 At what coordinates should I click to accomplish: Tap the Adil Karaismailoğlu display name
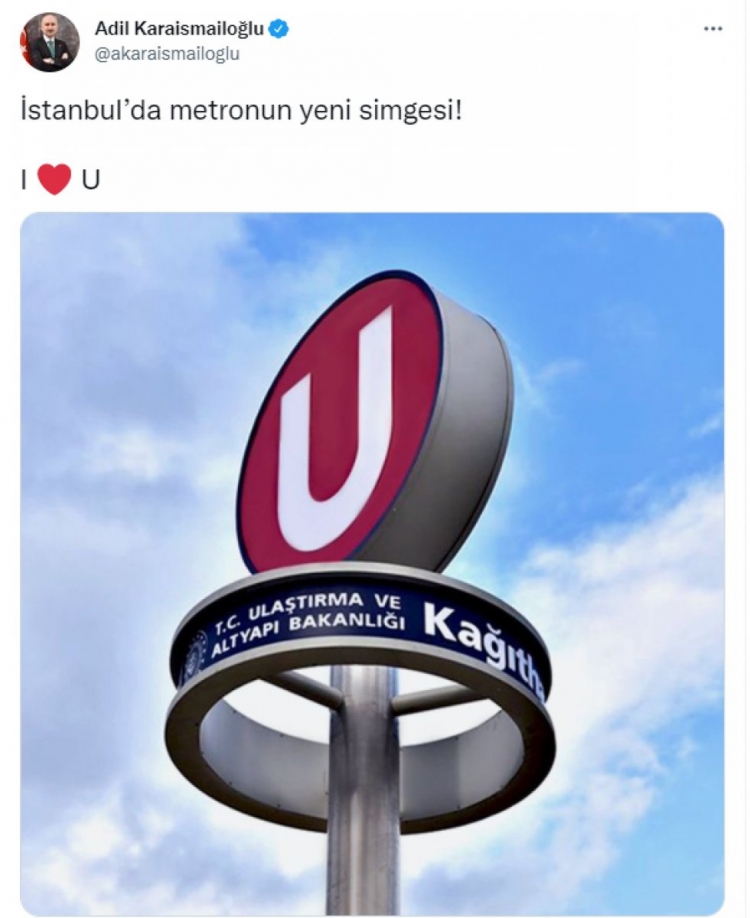(179, 29)
